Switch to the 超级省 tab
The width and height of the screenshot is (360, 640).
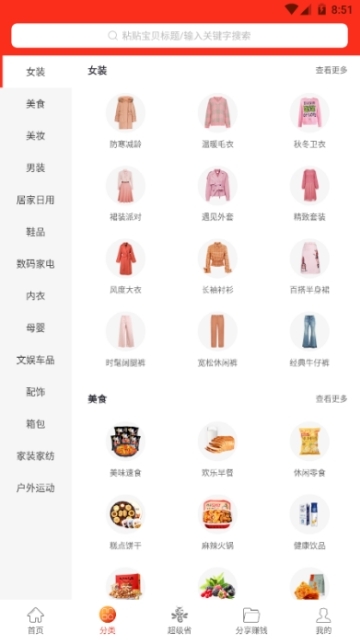click(180, 620)
